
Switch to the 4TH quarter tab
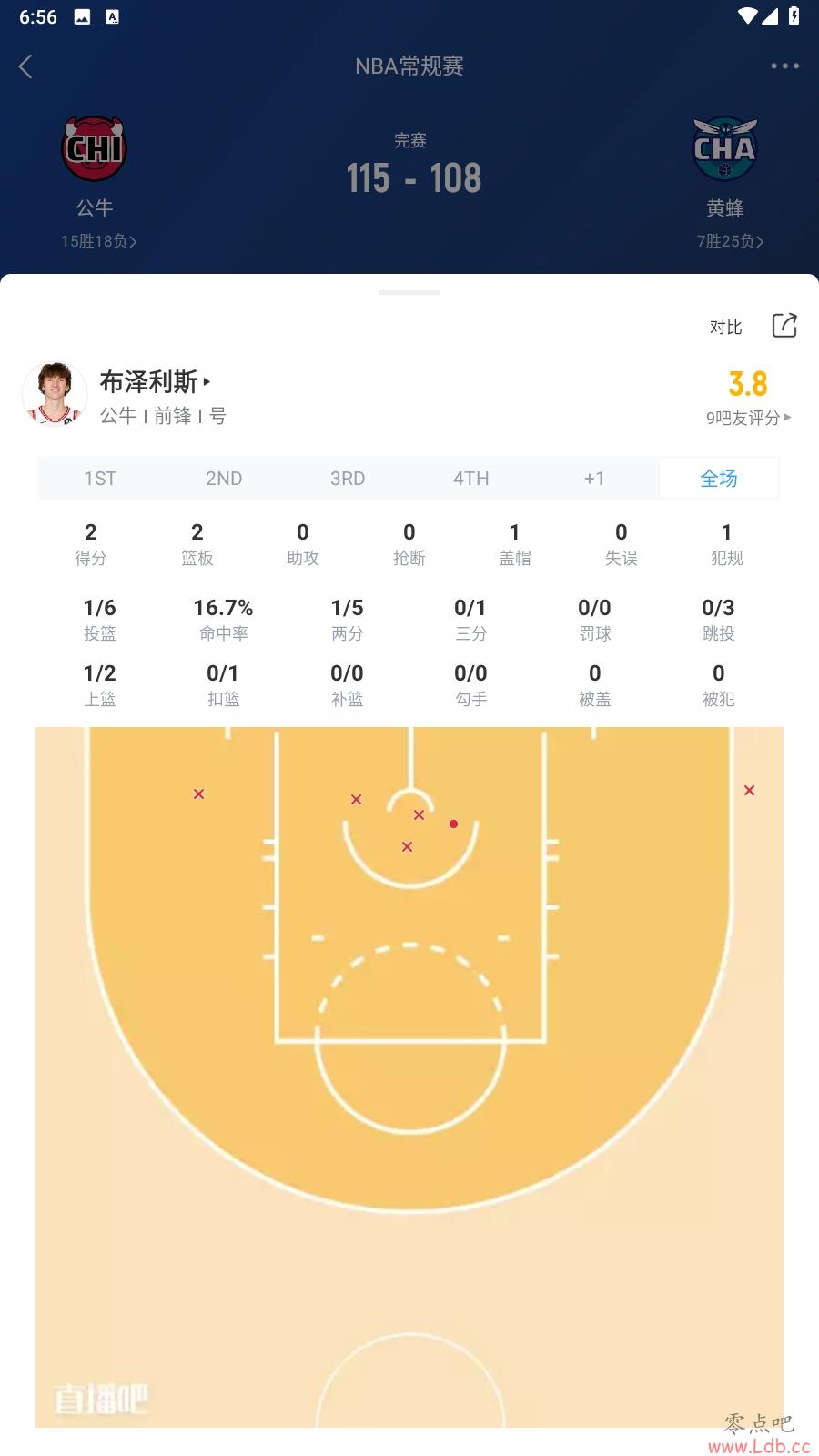coord(471,479)
